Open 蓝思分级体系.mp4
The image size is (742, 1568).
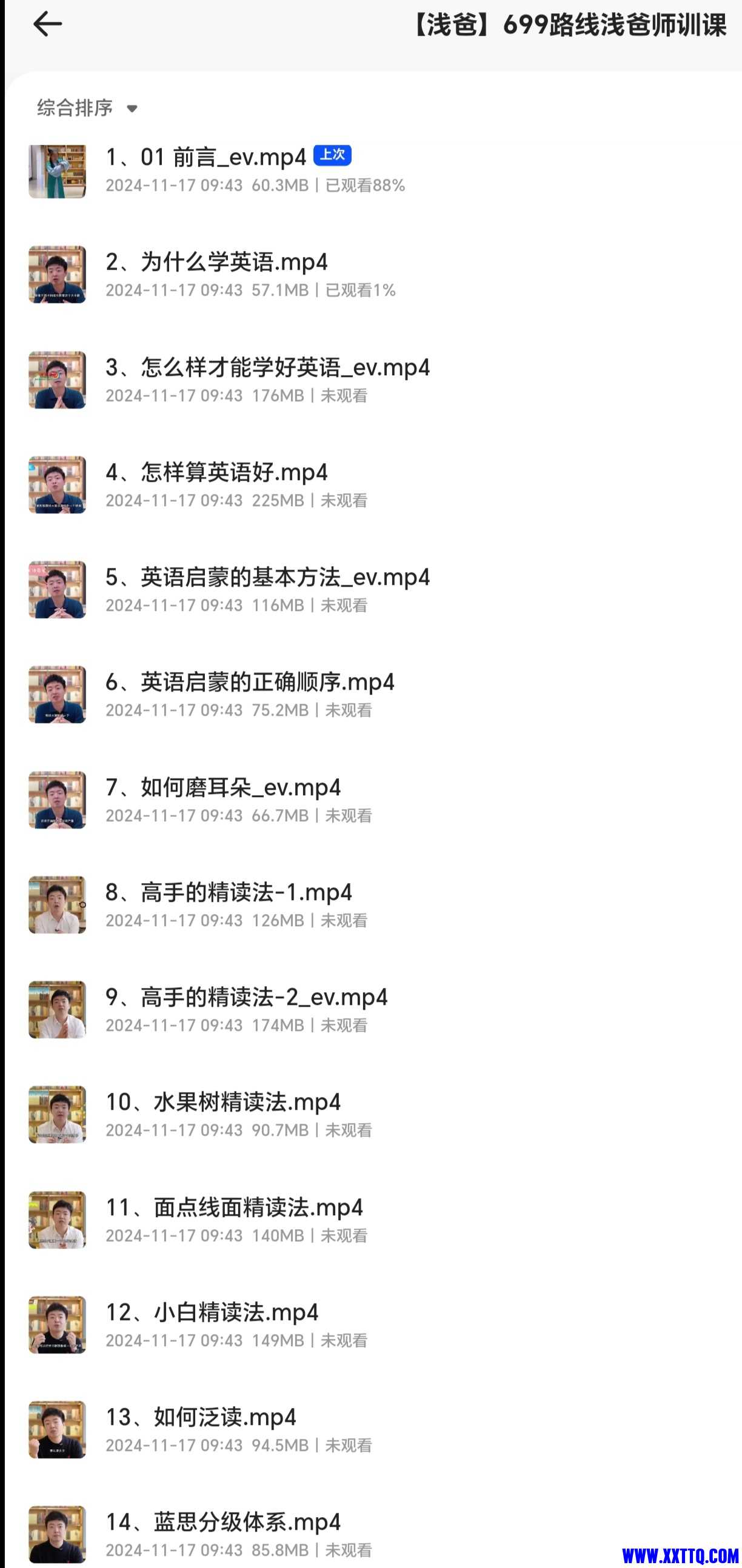click(x=223, y=1523)
